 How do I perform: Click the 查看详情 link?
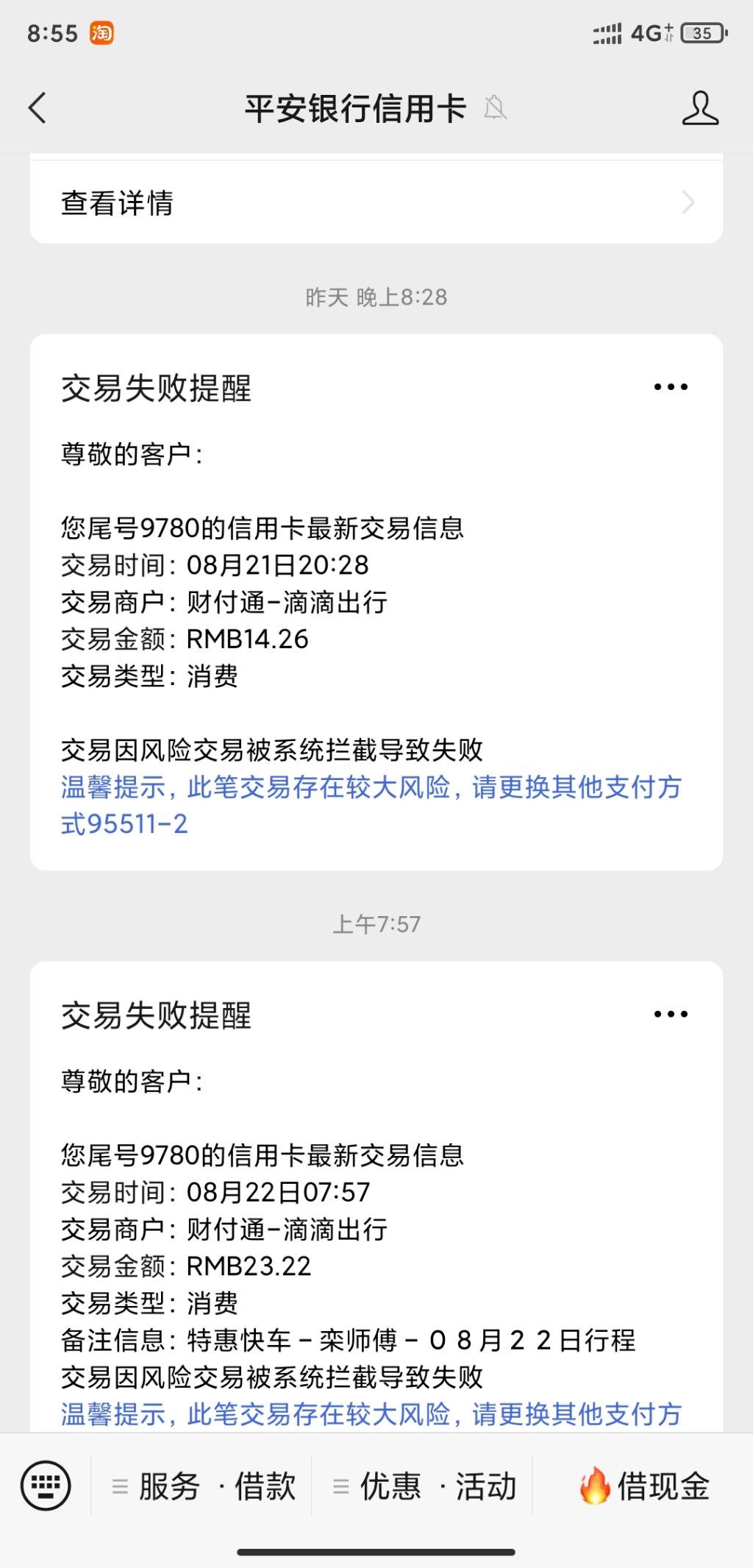point(118,202)
